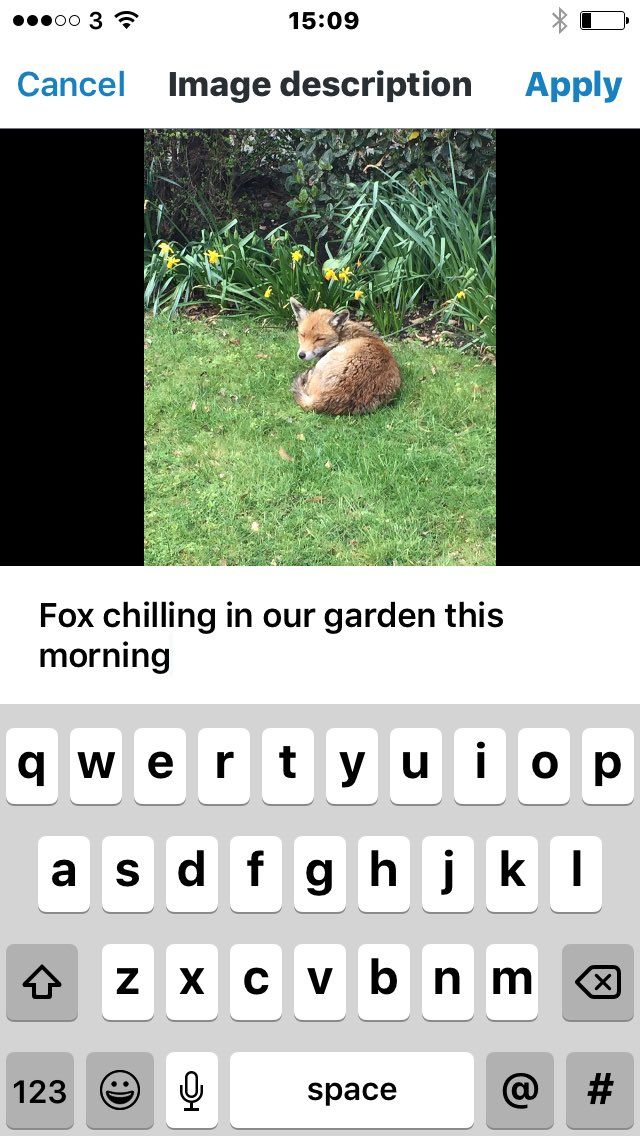Open the emoji keyboard

pos(120,1090)
